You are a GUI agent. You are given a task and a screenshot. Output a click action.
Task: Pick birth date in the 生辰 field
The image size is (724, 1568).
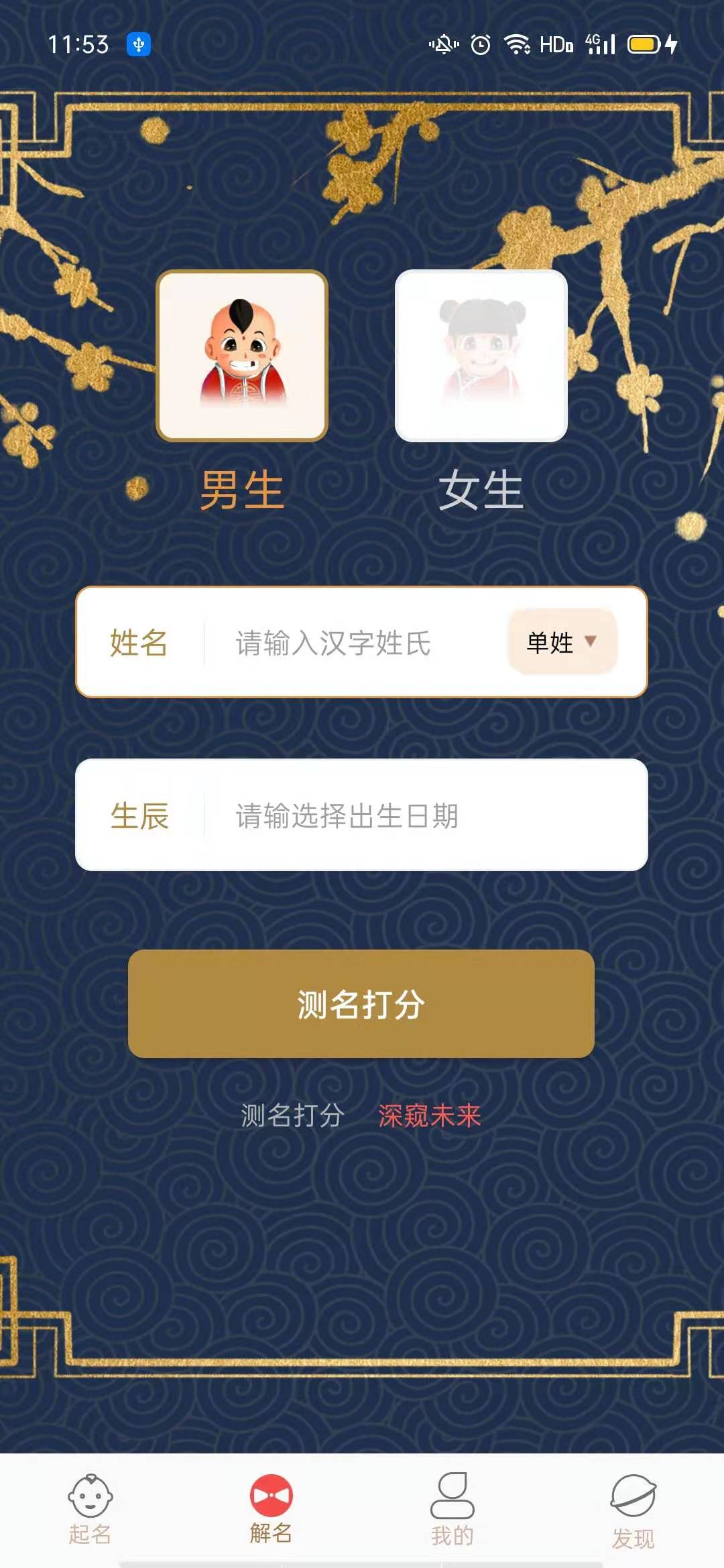pyautogui.click(x=402, y=815)
